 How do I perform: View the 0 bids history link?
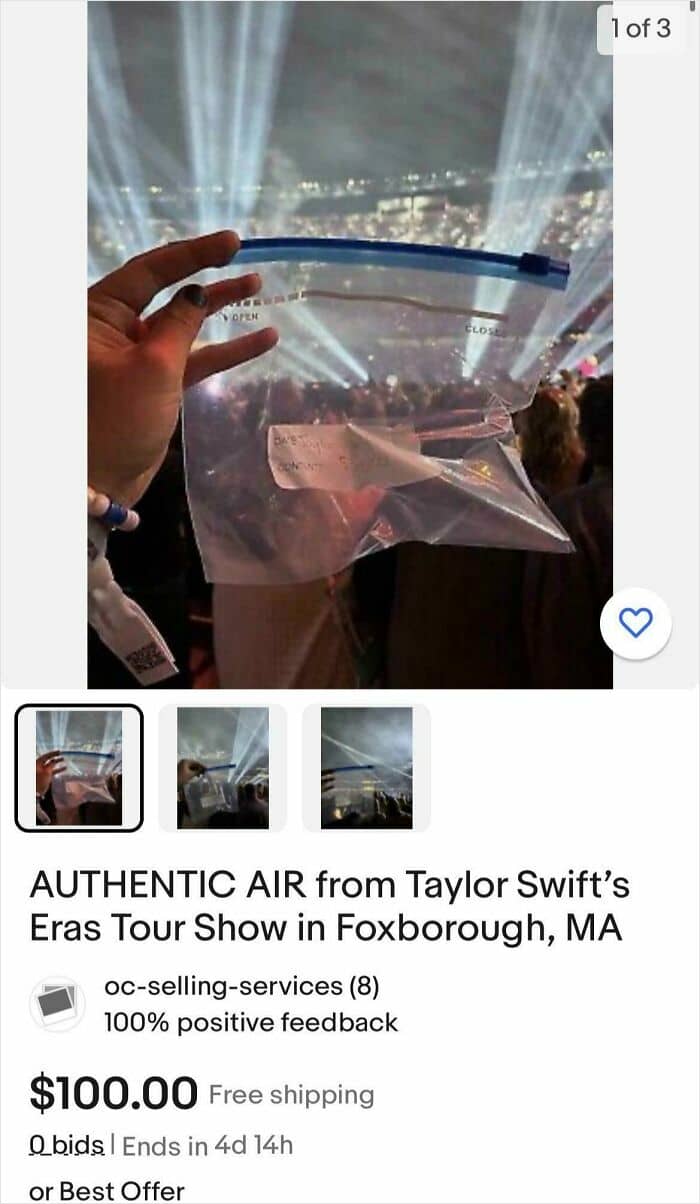pos(67,1144)
